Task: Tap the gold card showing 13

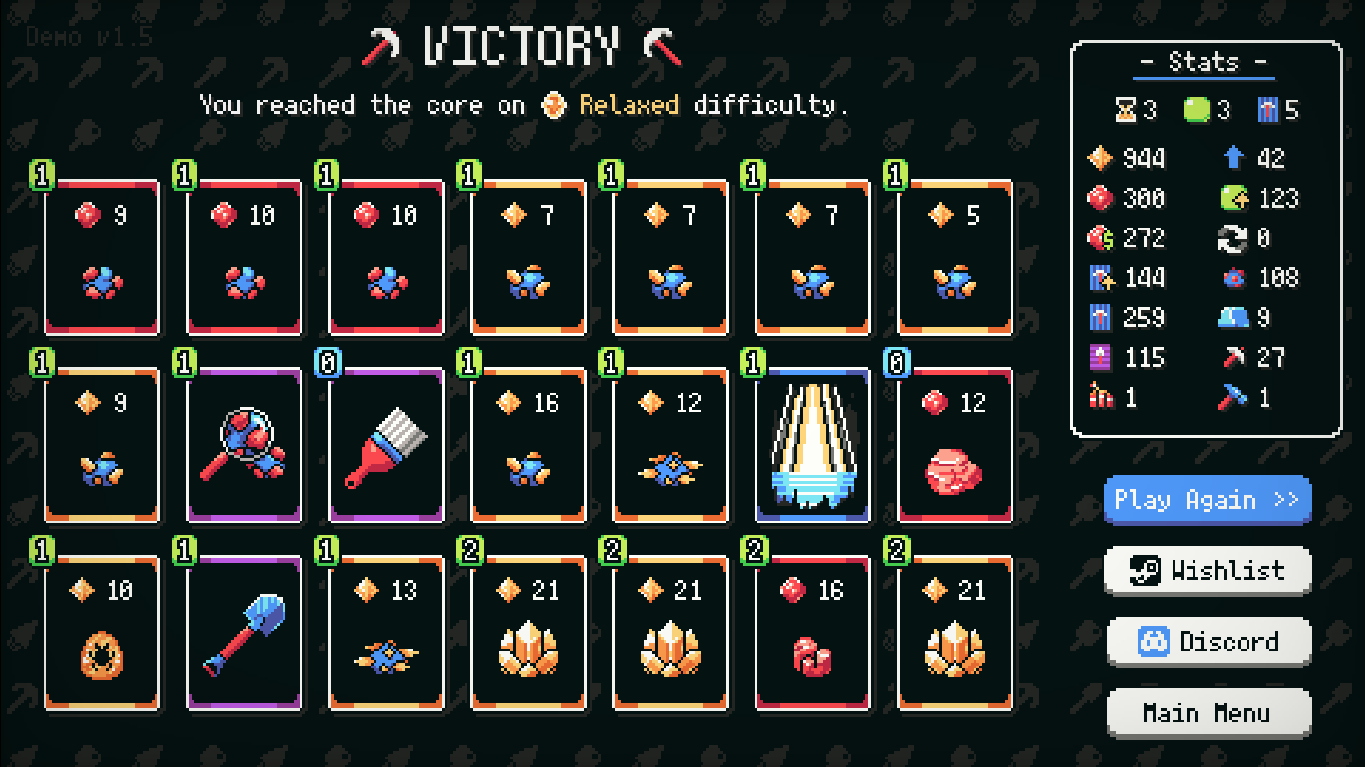Action: [386, 633]
